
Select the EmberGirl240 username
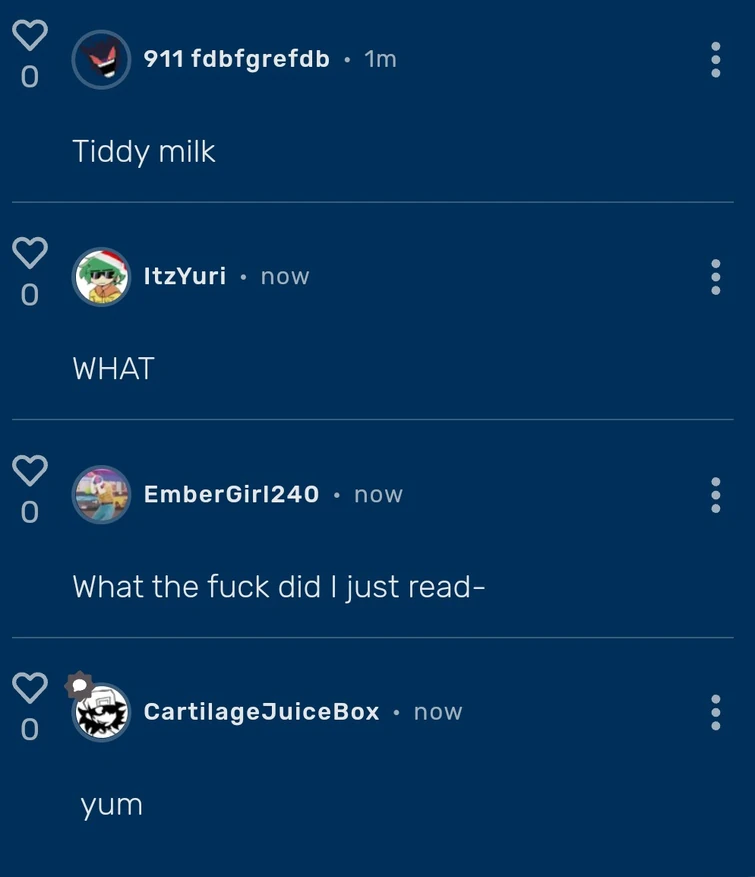(231, 494)
